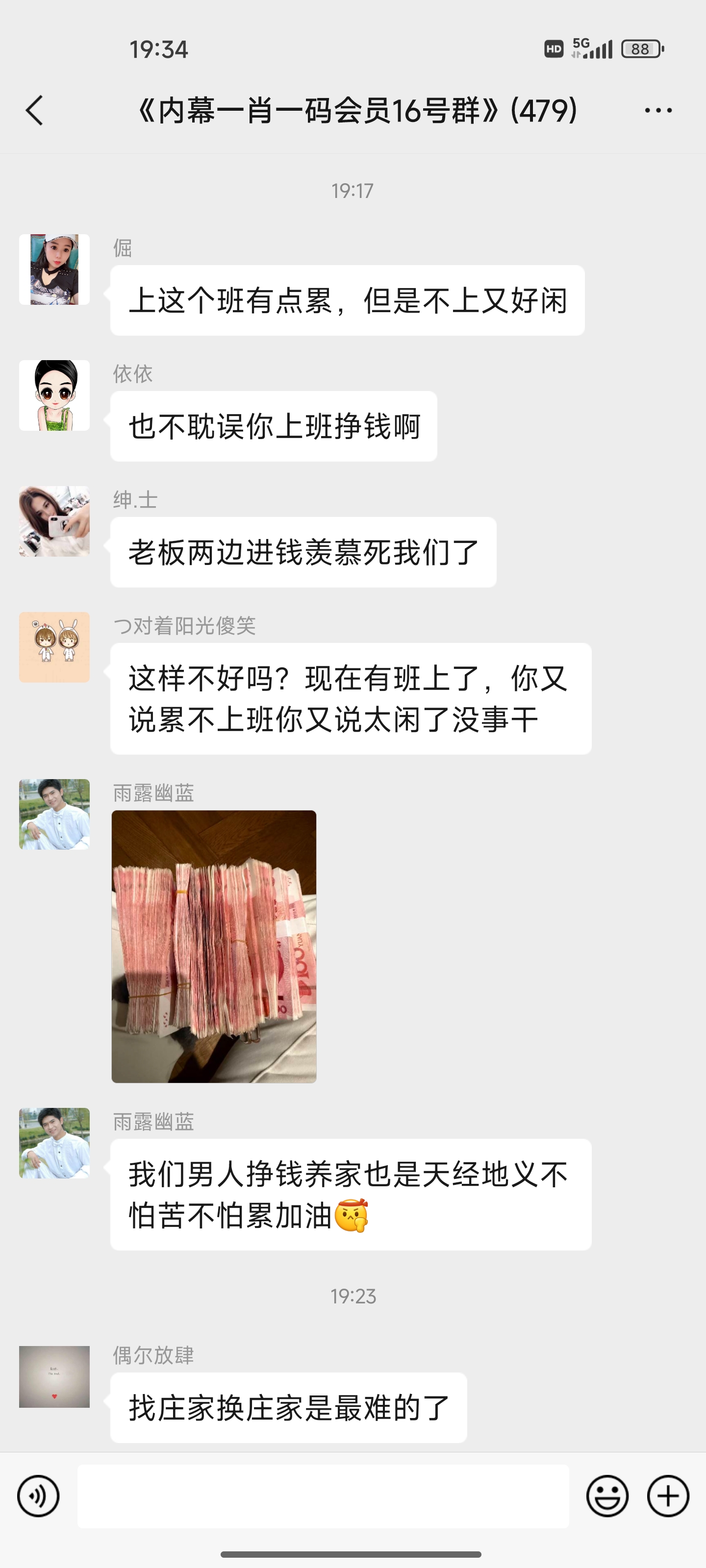Open 倔's profile avatar
Screen dimensions: 706x1568
pos(54,269)
